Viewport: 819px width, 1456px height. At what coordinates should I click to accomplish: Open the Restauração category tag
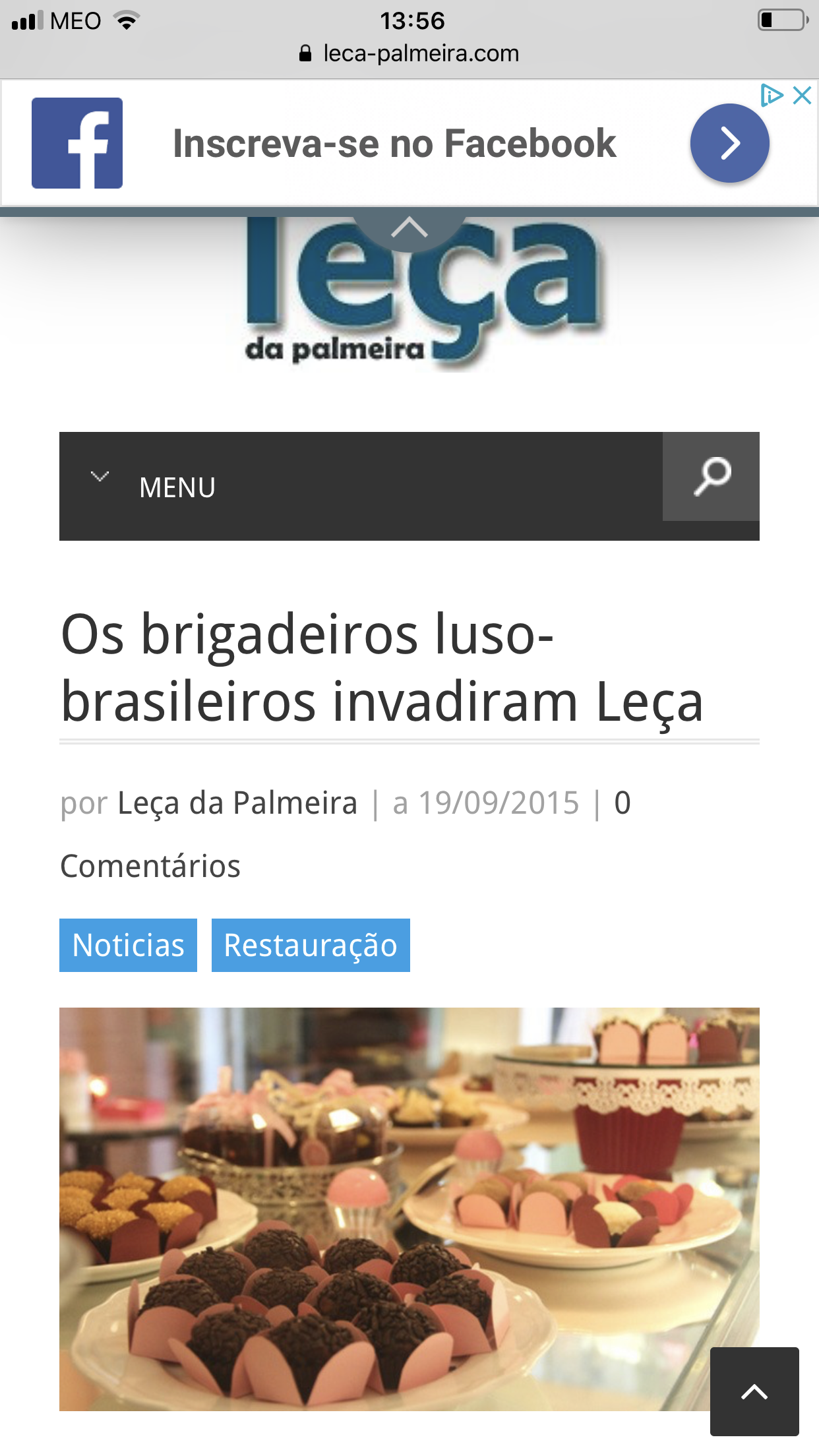click(311, 945)
